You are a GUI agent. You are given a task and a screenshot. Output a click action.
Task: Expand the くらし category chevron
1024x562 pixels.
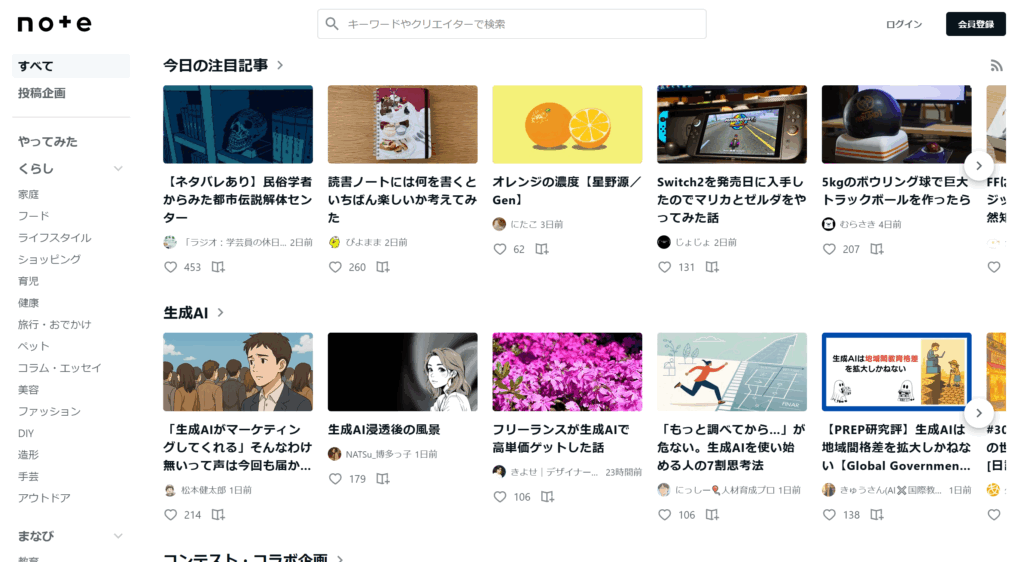pos(118,168)
